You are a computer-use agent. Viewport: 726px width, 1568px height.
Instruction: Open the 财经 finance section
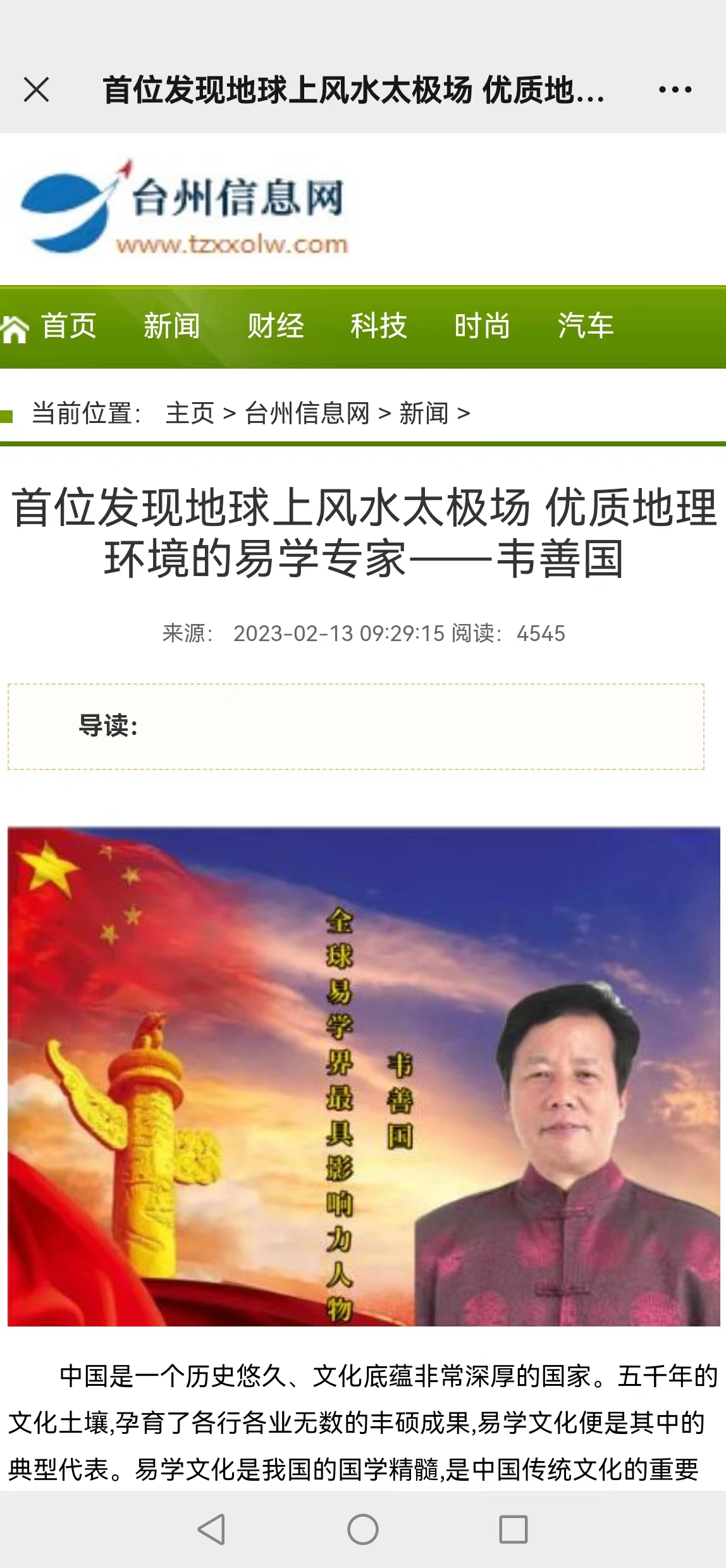[275, 326]
